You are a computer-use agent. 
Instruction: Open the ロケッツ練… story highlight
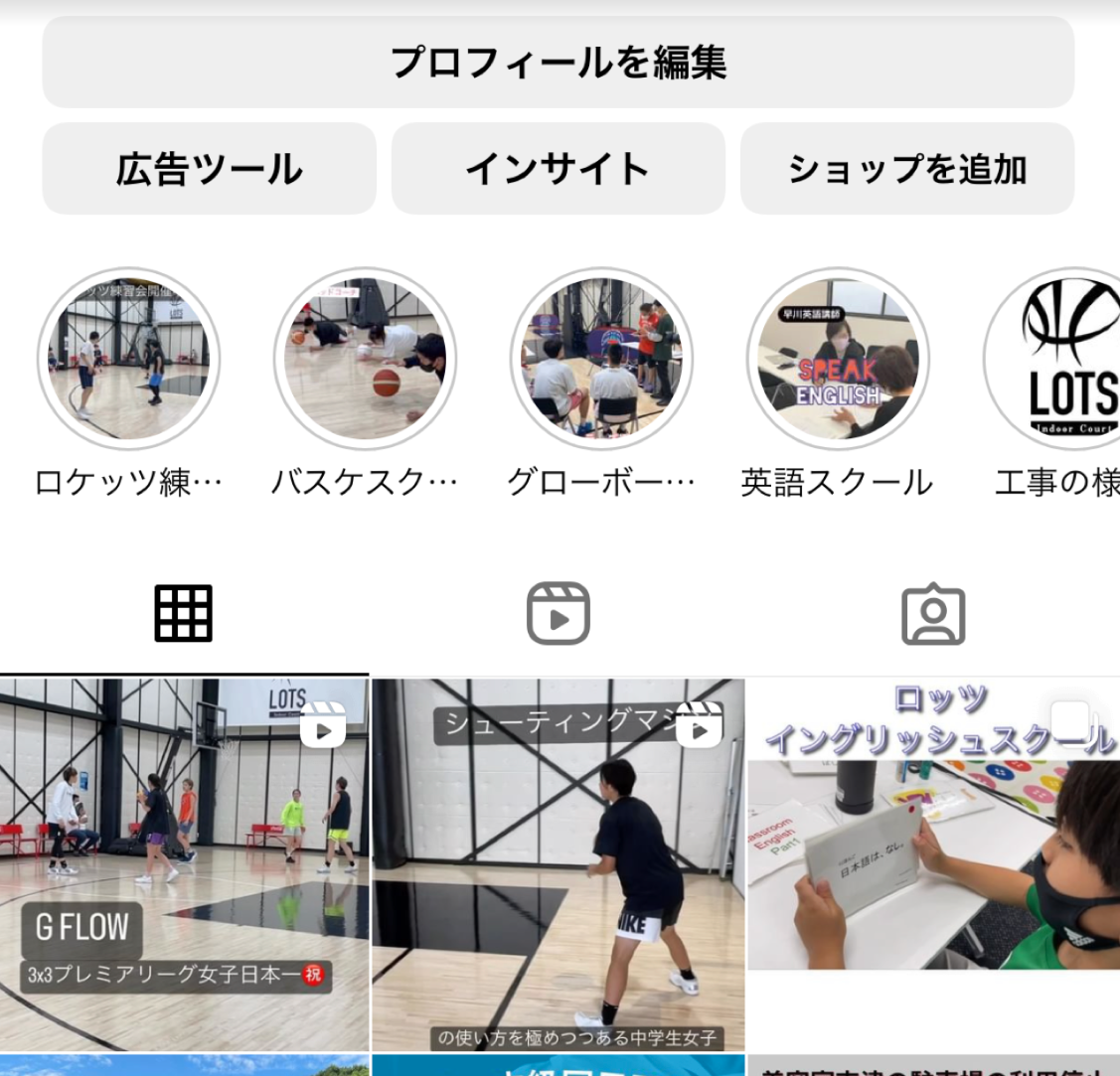128,359
